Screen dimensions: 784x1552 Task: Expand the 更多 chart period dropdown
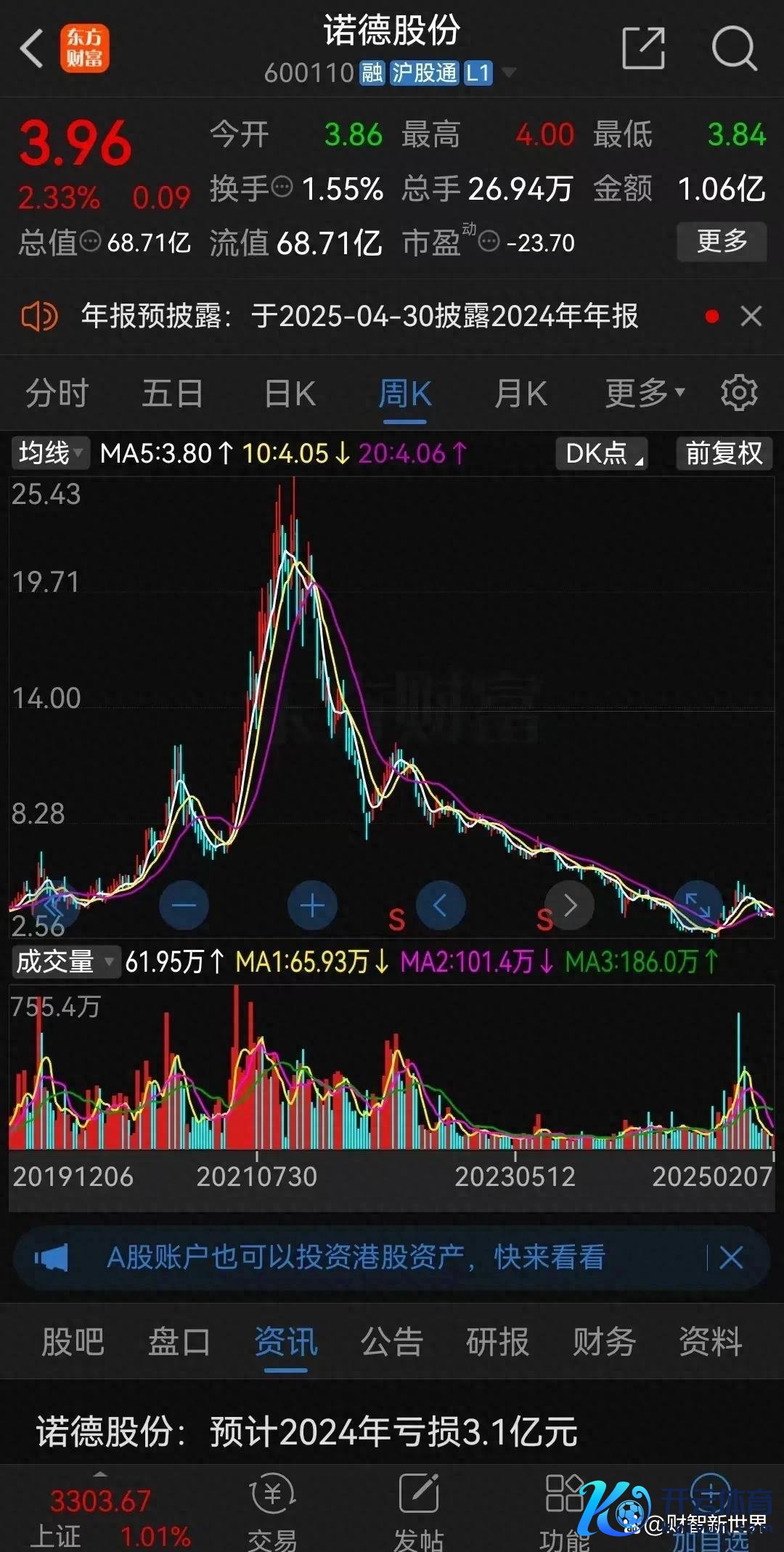(644, 394)
